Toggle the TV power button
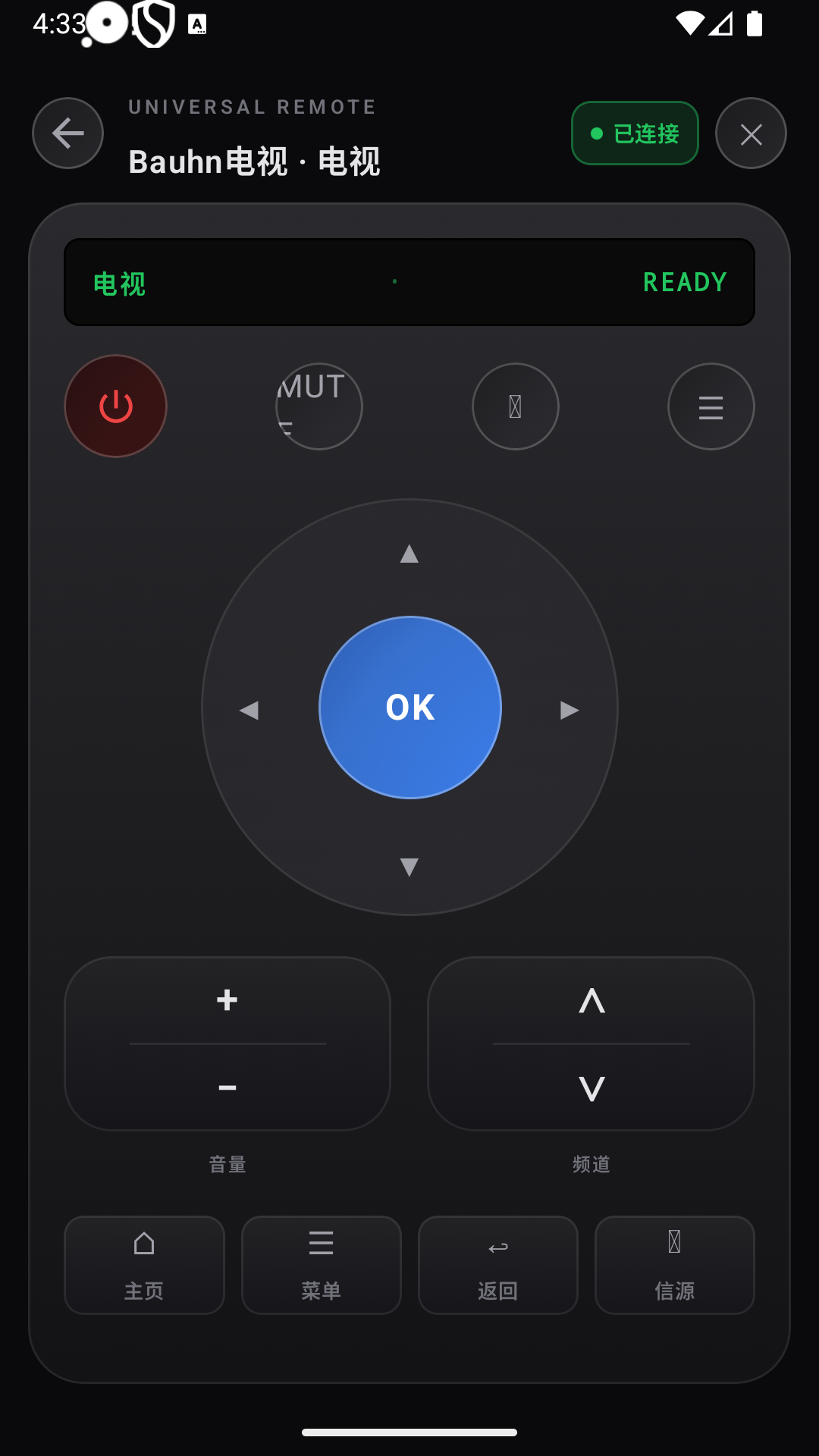The image size is (819, 1456). pos(116,406)
